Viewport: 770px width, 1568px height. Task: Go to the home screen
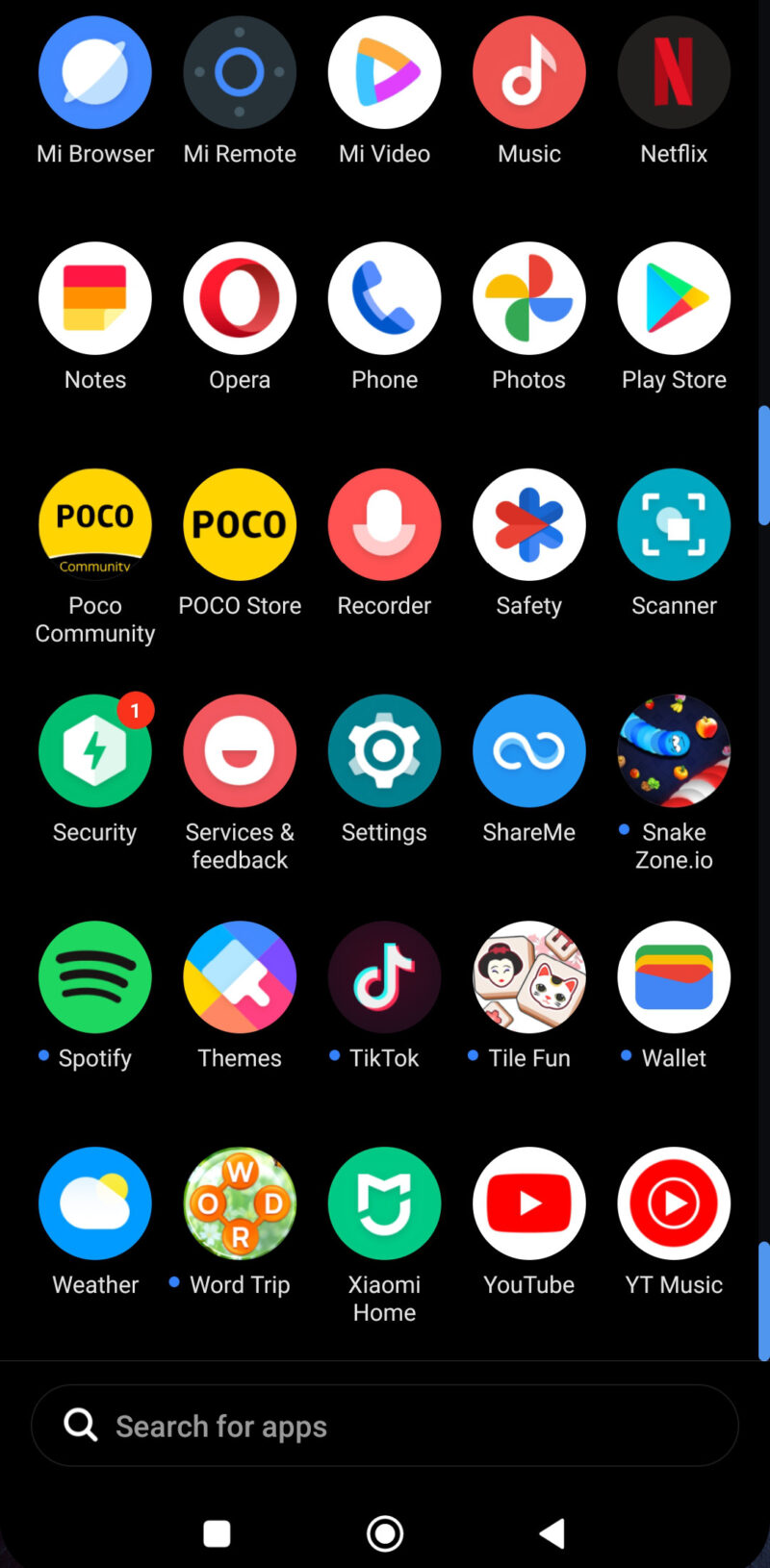tap(385, 1533)
